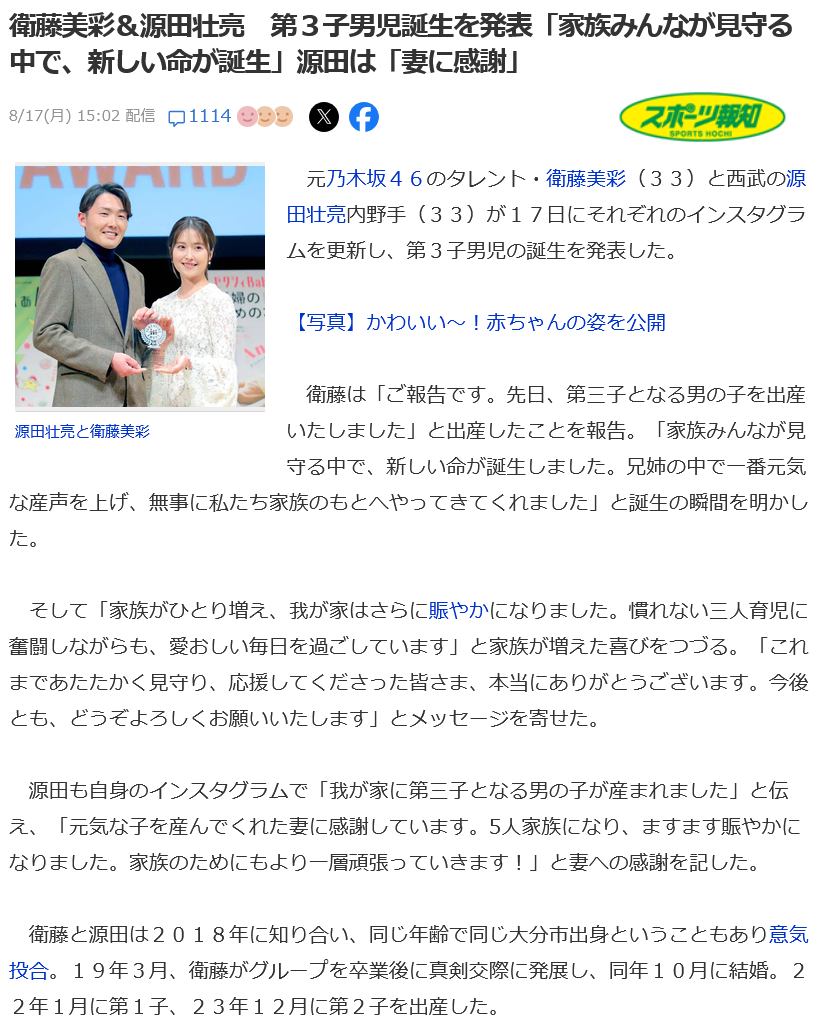Tap the 賑やか keyword link

(459, 610)
